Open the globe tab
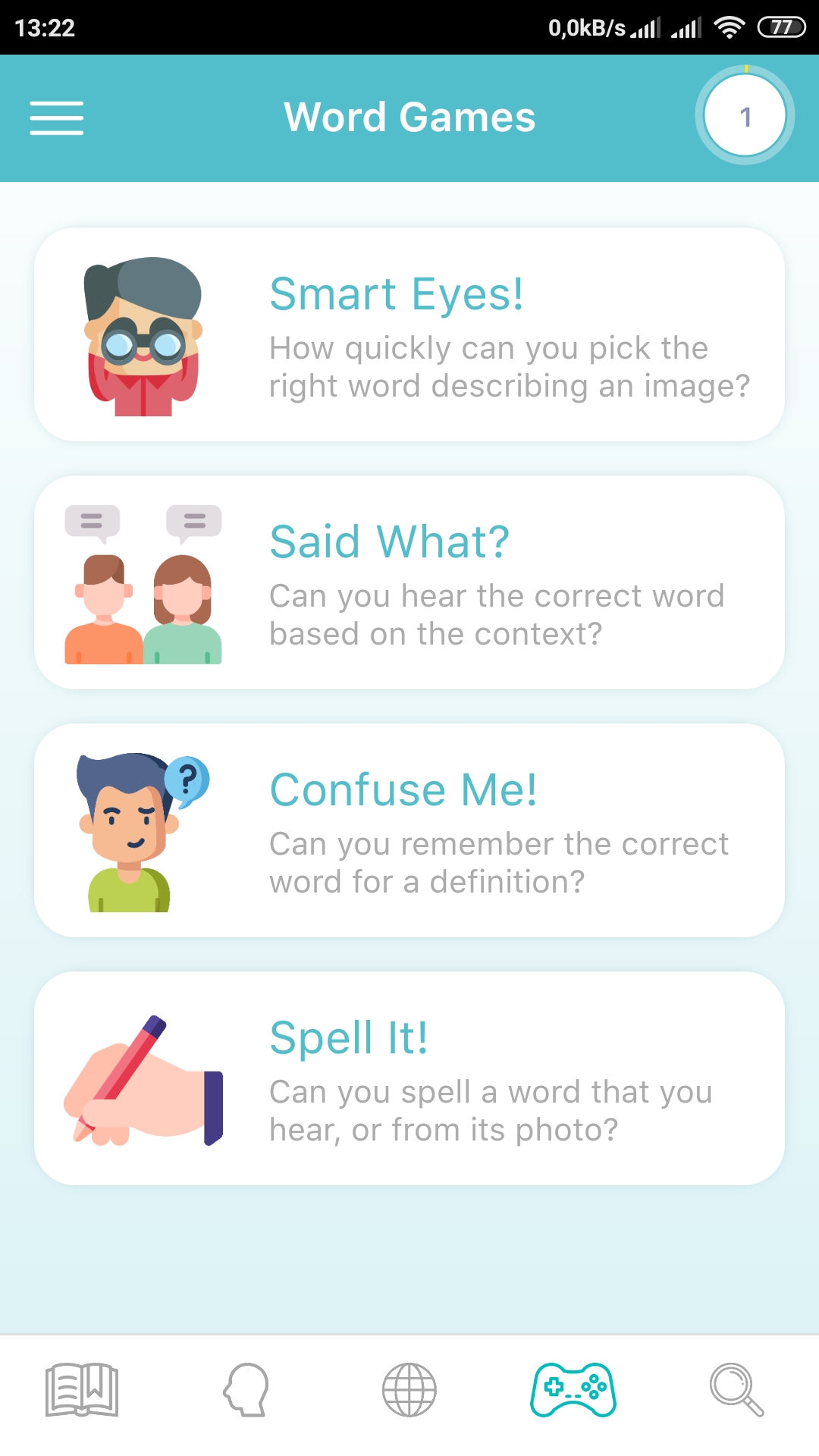This screenshot has width=819, height=1456. click(409, 1389)
